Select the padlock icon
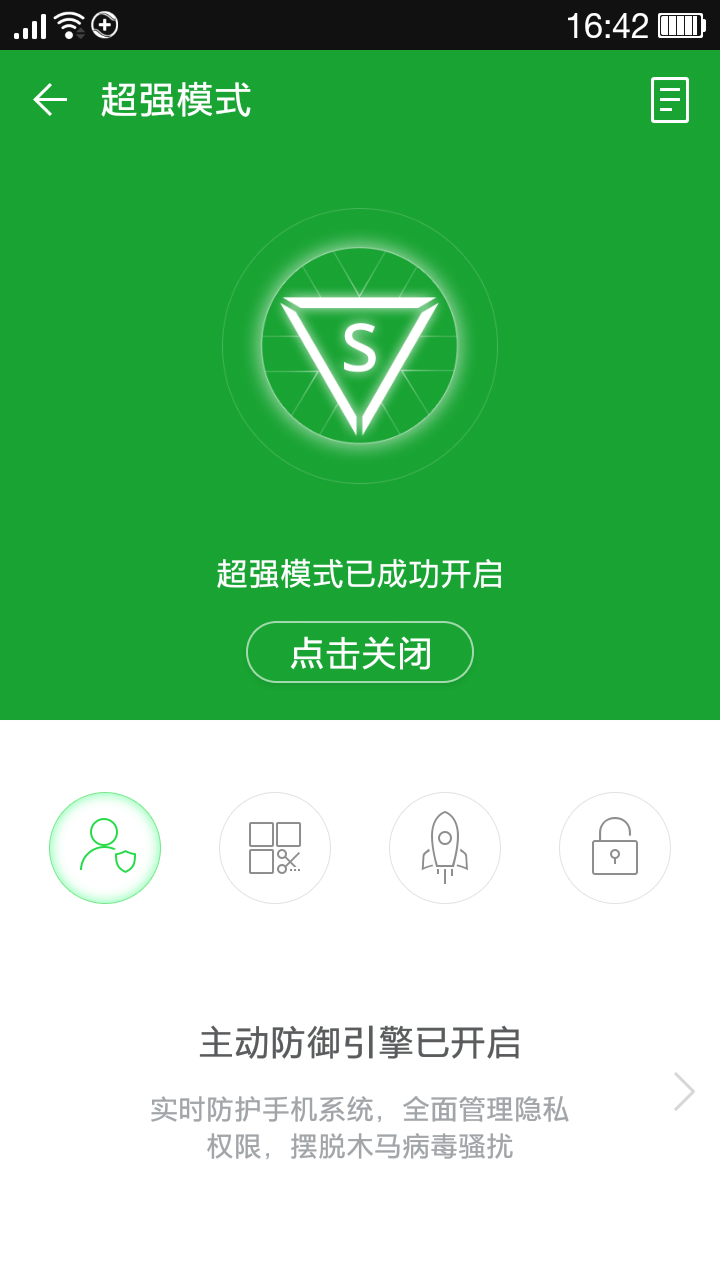Screen dimensions: 720x1280 pos(615,848)
